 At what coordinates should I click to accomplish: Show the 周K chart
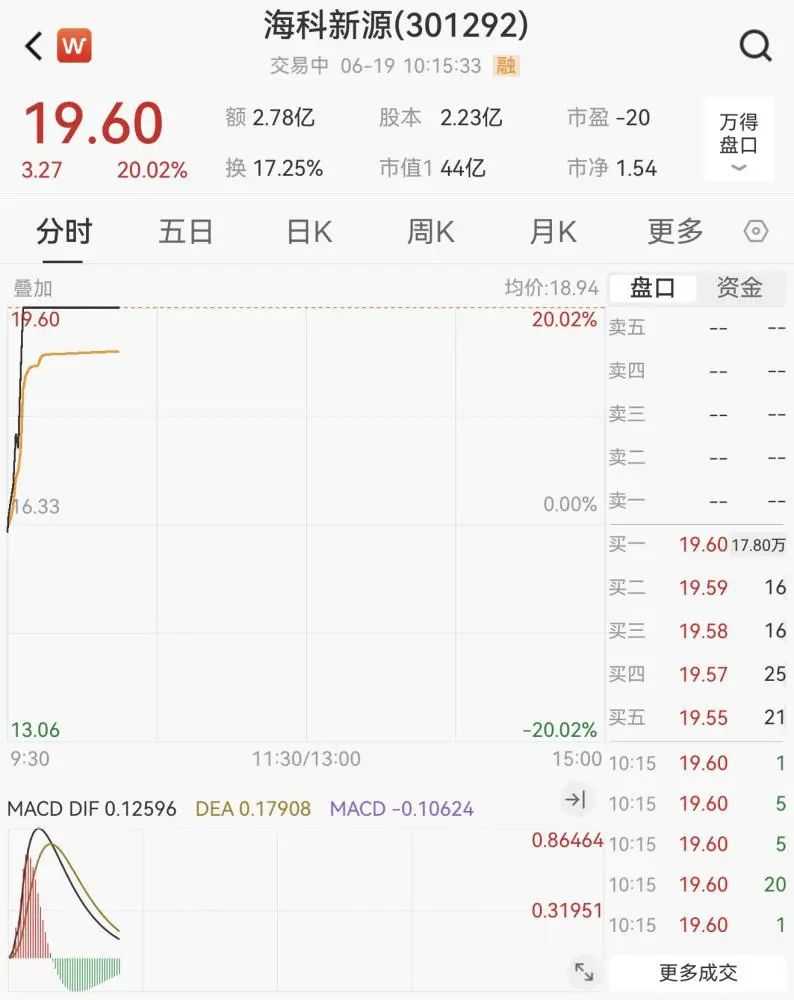click(431, 232)
